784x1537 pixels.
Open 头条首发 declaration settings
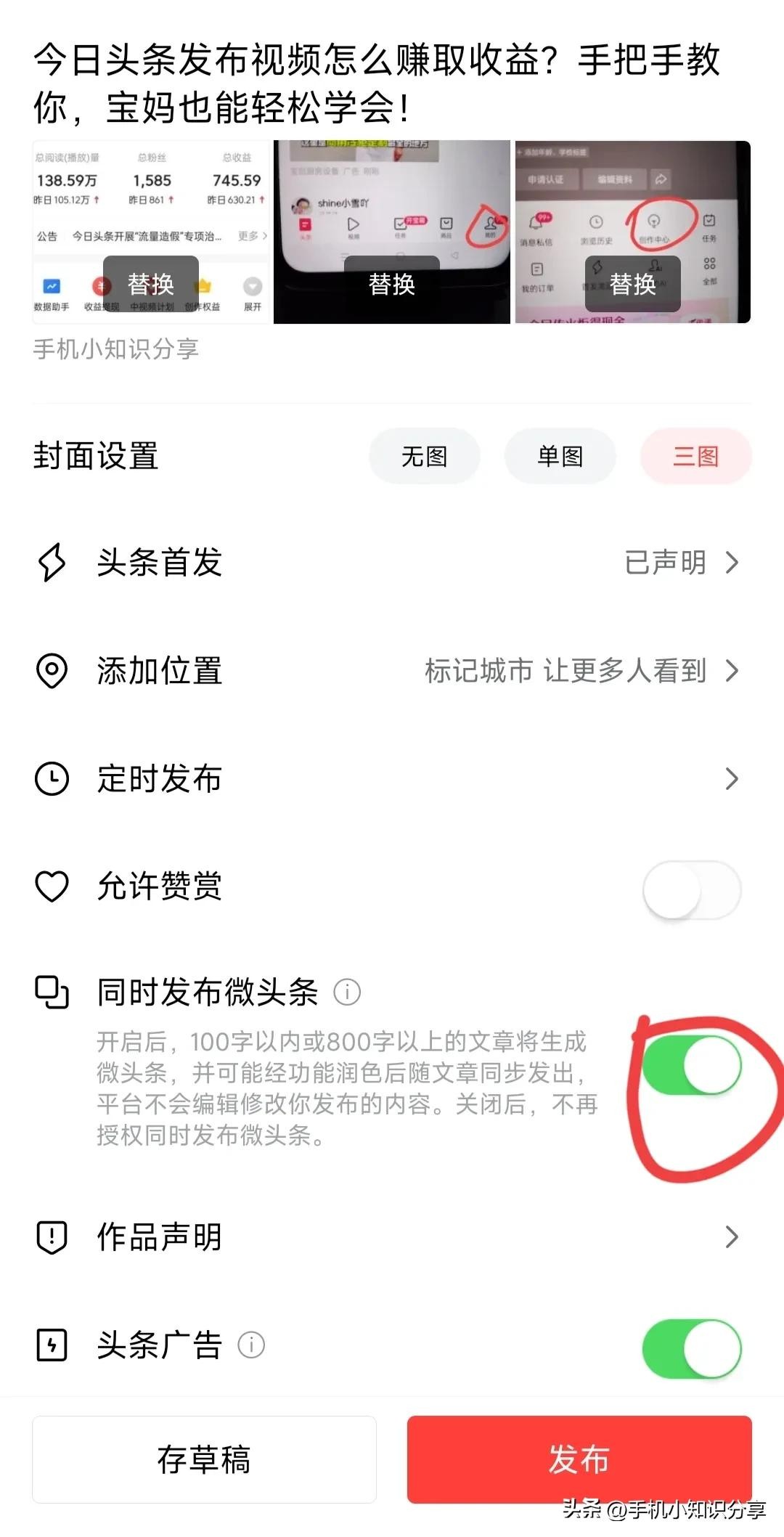coord(392,563)
